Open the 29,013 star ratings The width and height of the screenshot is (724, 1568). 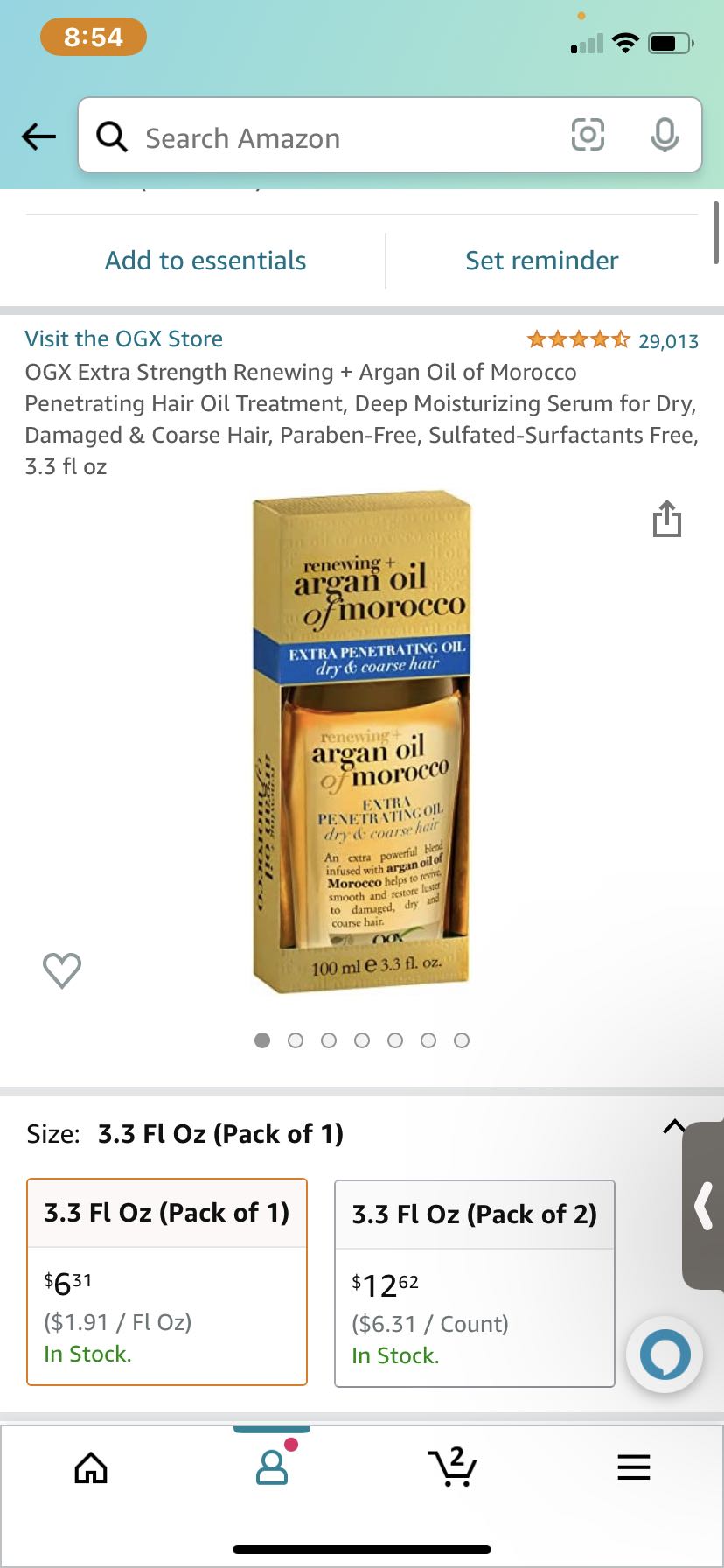(613, 340)
